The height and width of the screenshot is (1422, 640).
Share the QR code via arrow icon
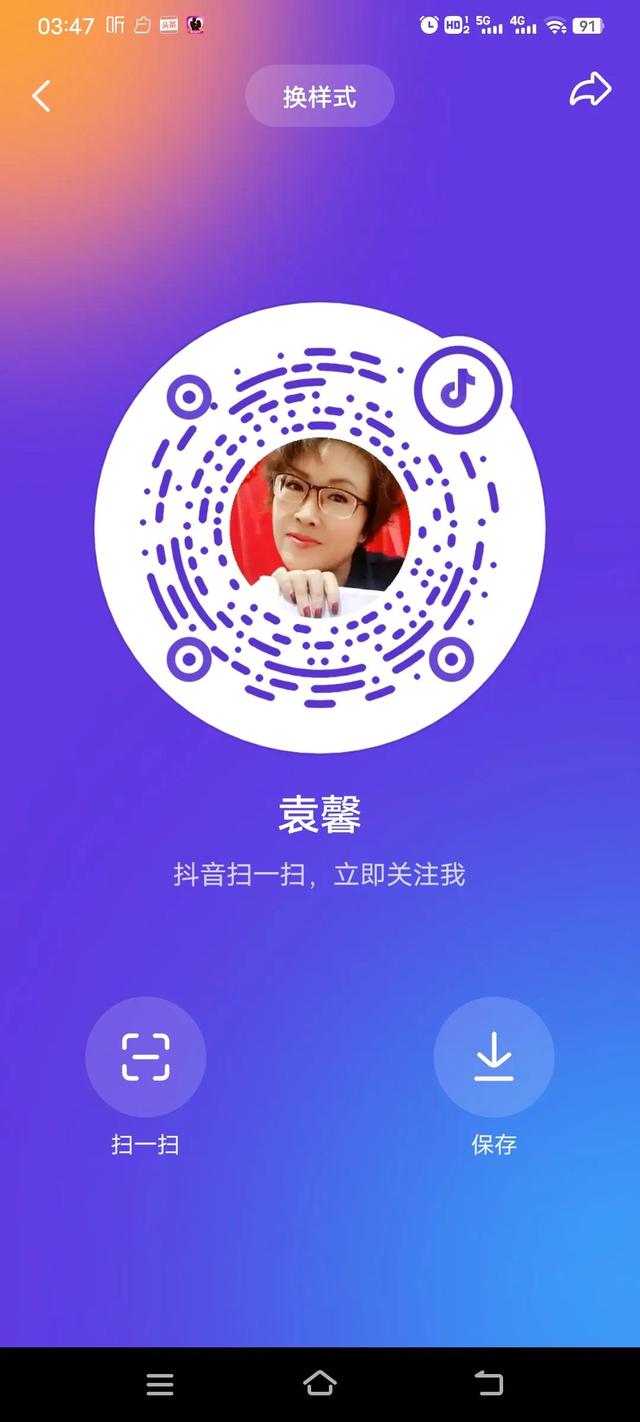click(589, 90)
